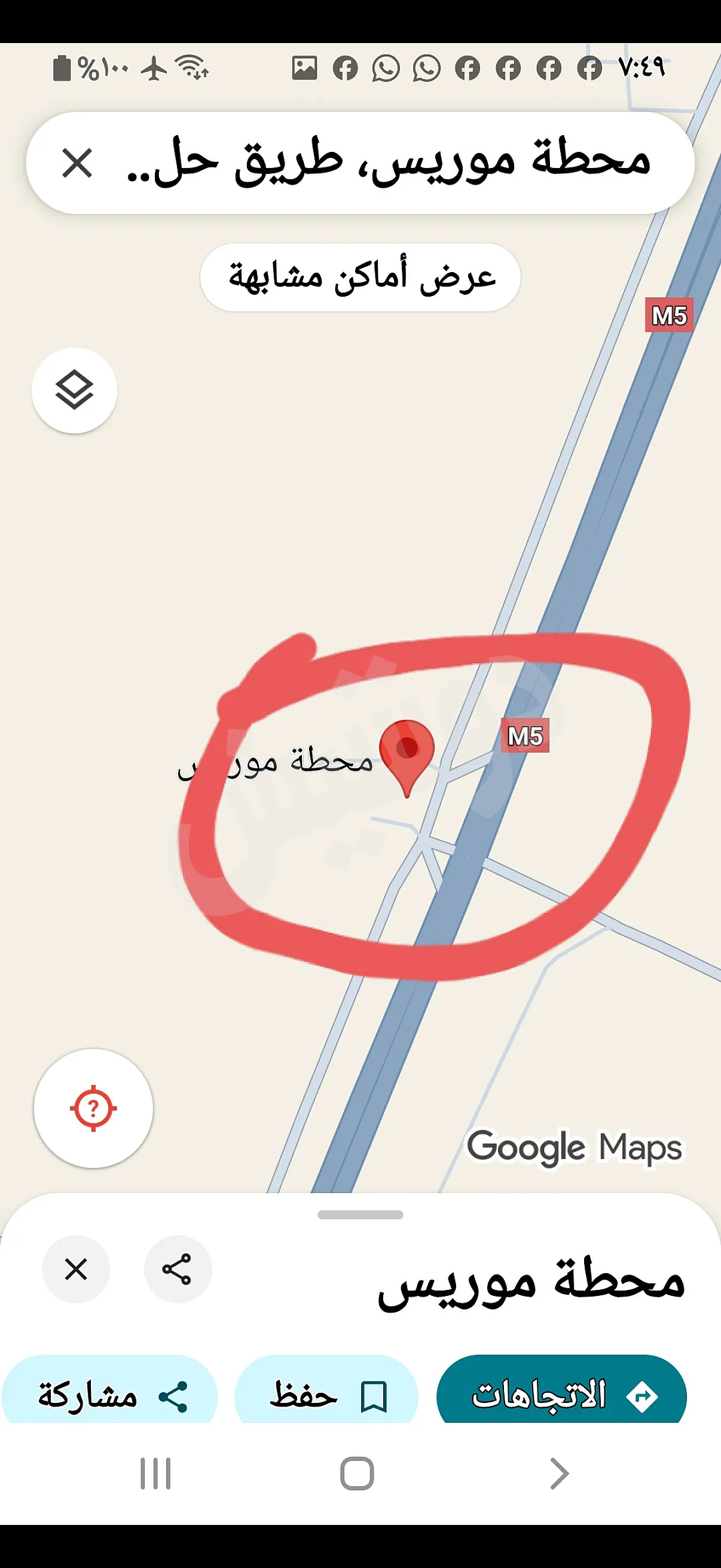The width and height of the screenshot is (721, 1568).
Task: Tap the عرض أماكن مشابهة chip
Action: pos(360,277)
